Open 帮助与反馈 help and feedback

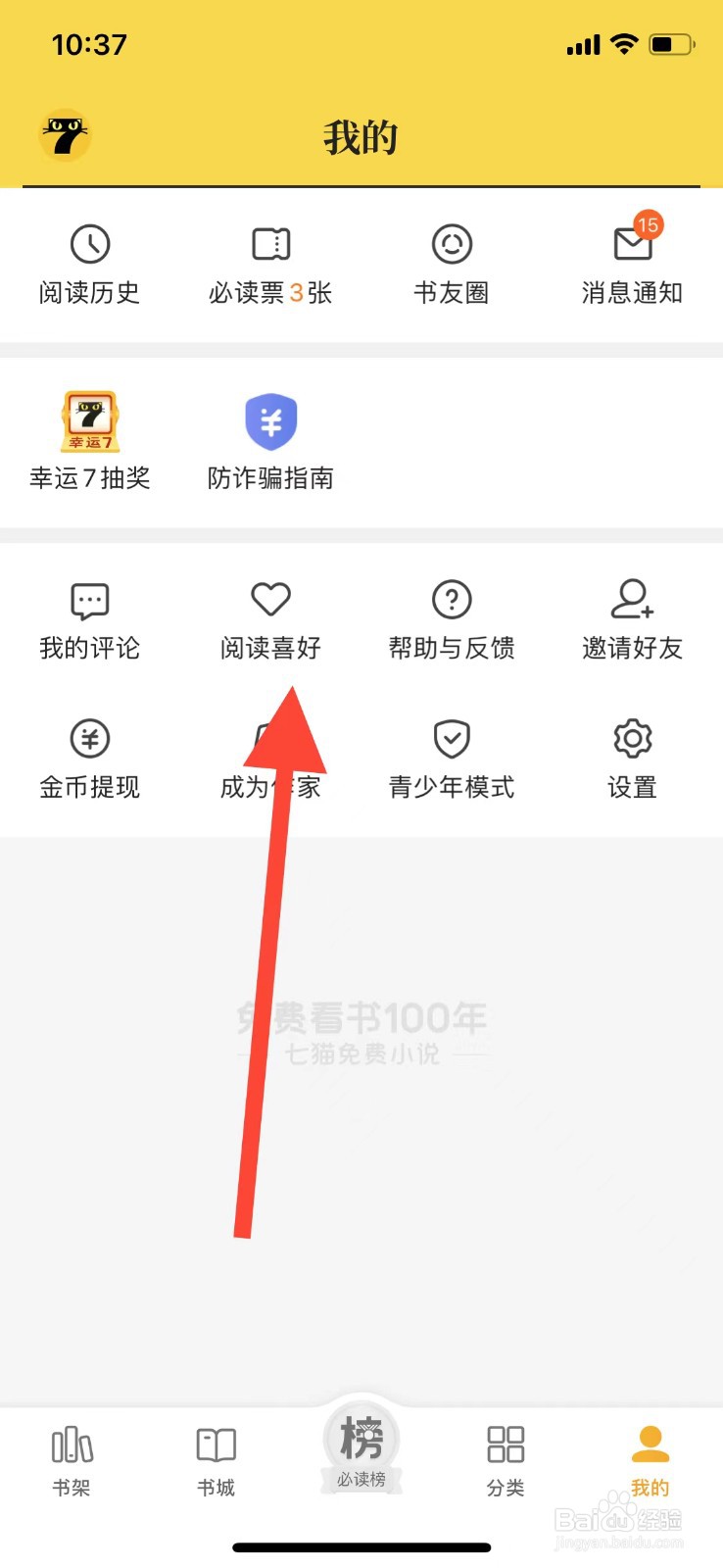click(451, 619)
